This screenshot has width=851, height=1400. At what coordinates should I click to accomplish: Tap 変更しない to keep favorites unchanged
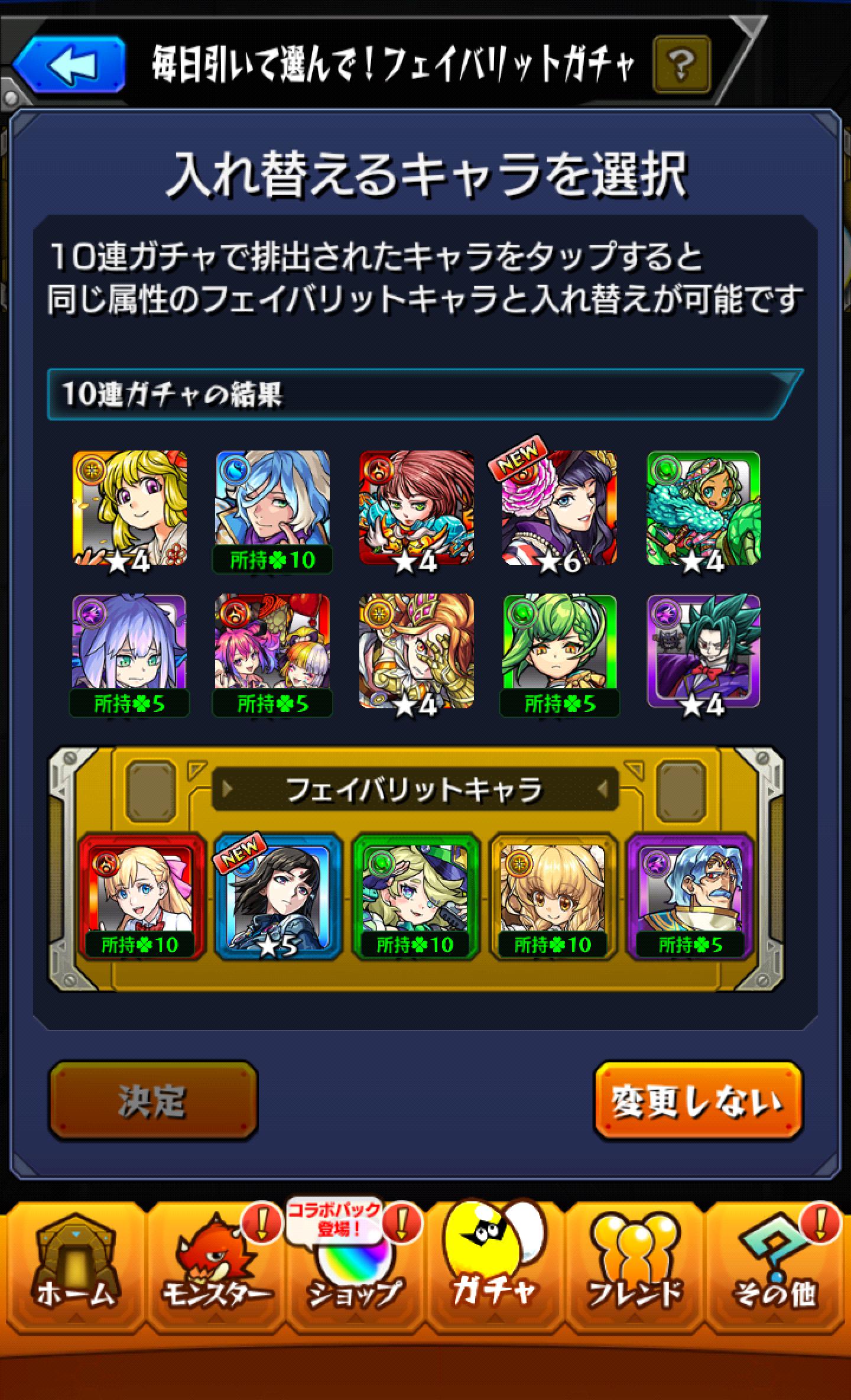[698, 1101]
